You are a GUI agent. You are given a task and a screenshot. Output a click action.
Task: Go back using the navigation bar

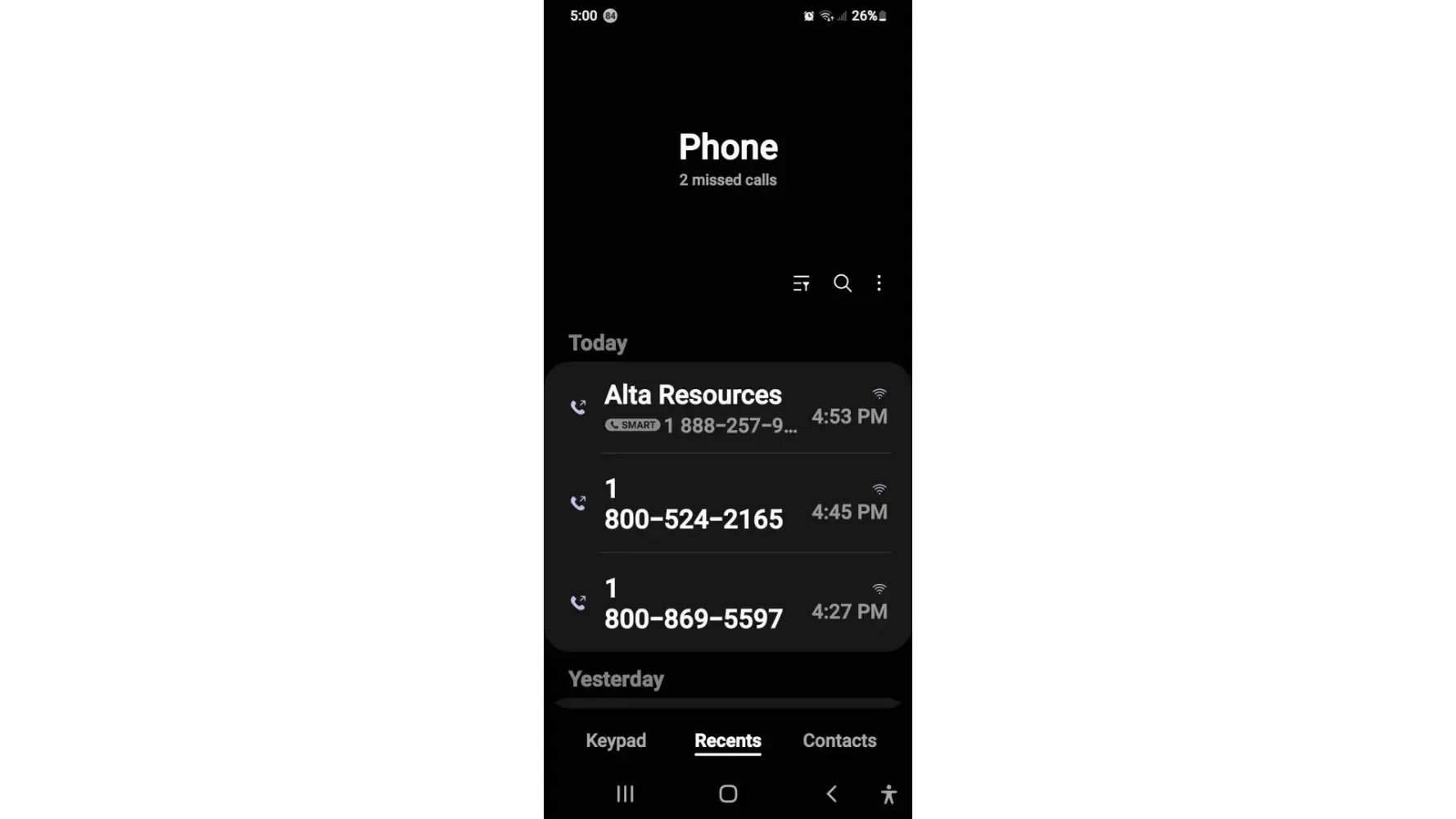[x=831, y=794]
